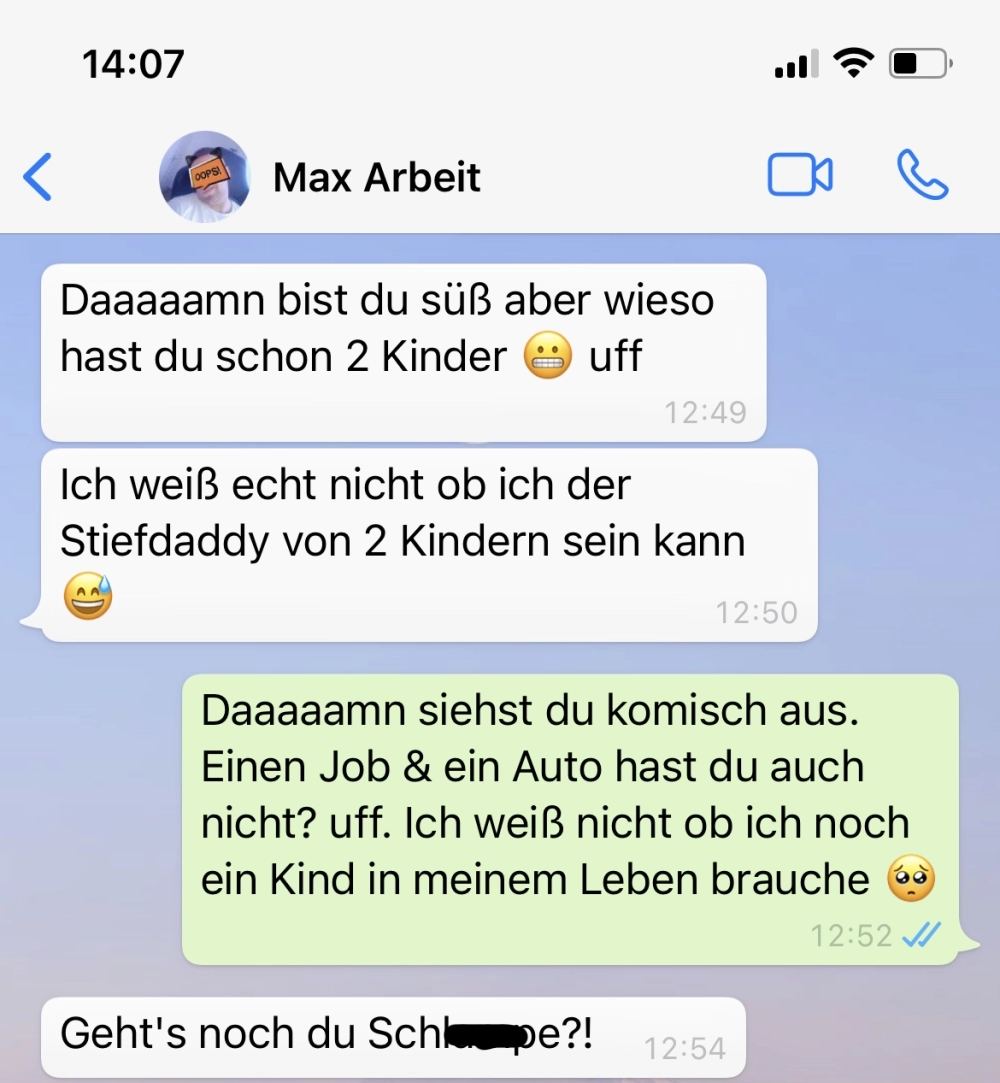Open Max Arbeit's profile picture

[x=204, y=177]
